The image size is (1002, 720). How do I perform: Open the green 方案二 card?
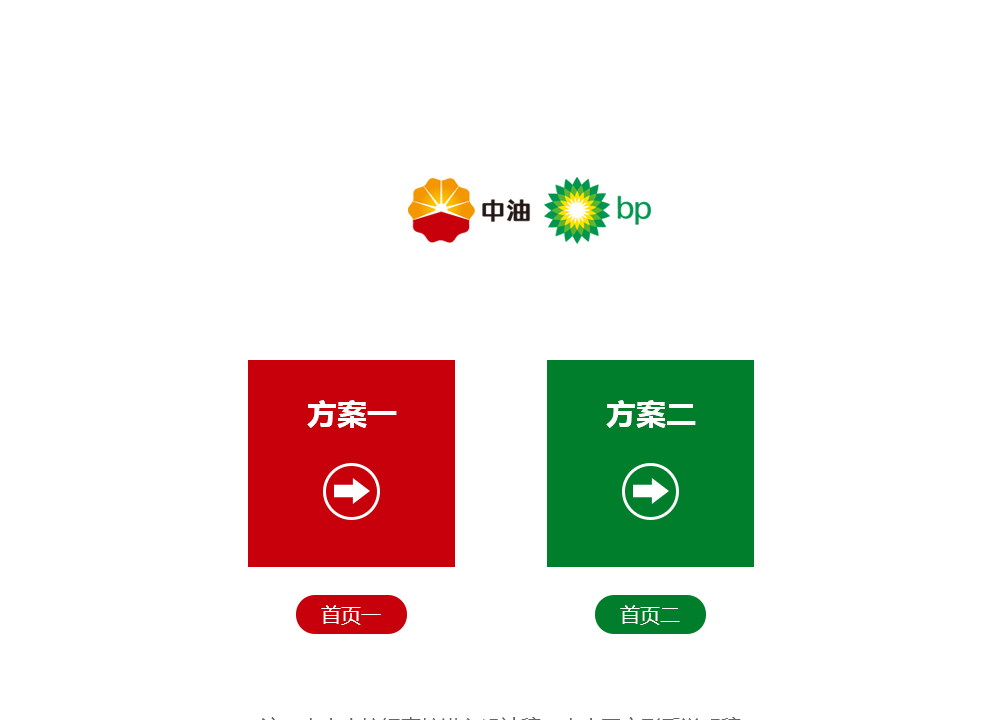tap(651, 463)
